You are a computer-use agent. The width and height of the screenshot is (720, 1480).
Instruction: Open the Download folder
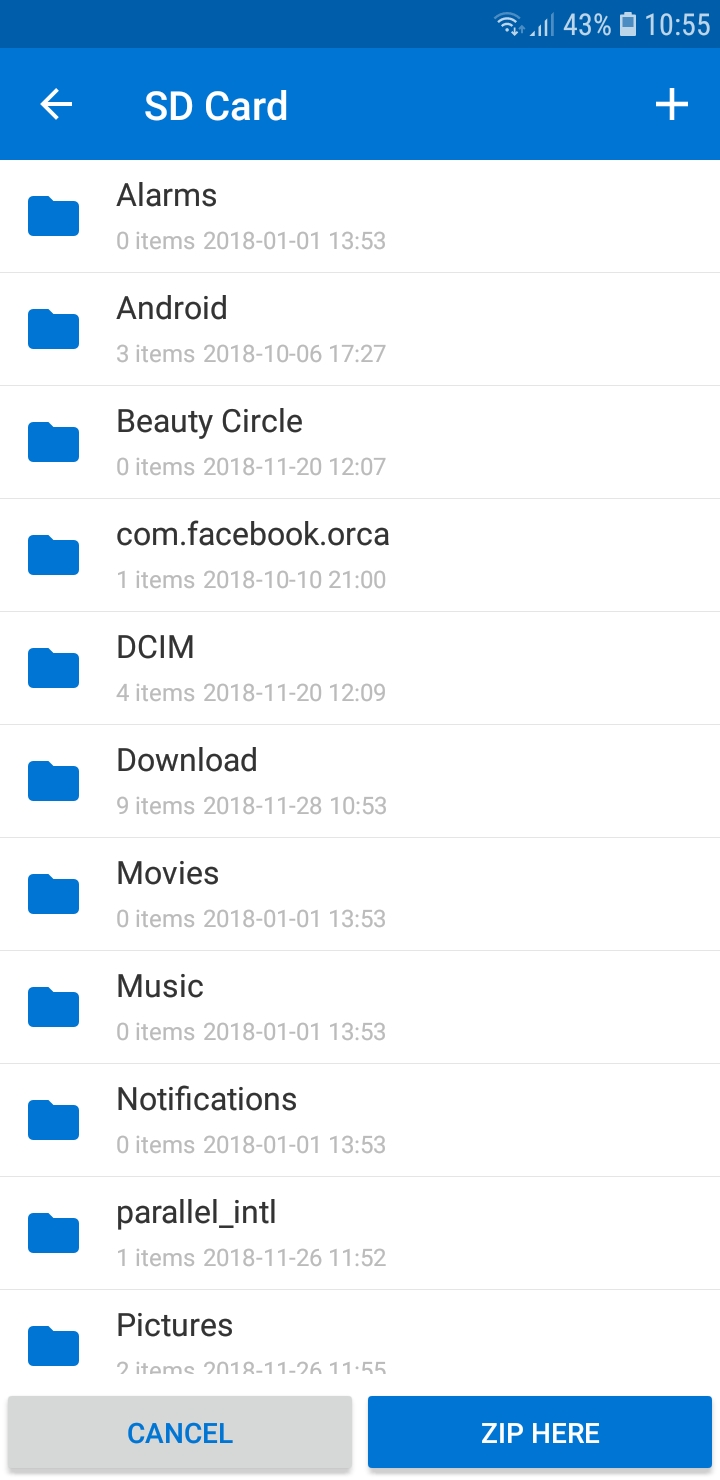(360, 781)
